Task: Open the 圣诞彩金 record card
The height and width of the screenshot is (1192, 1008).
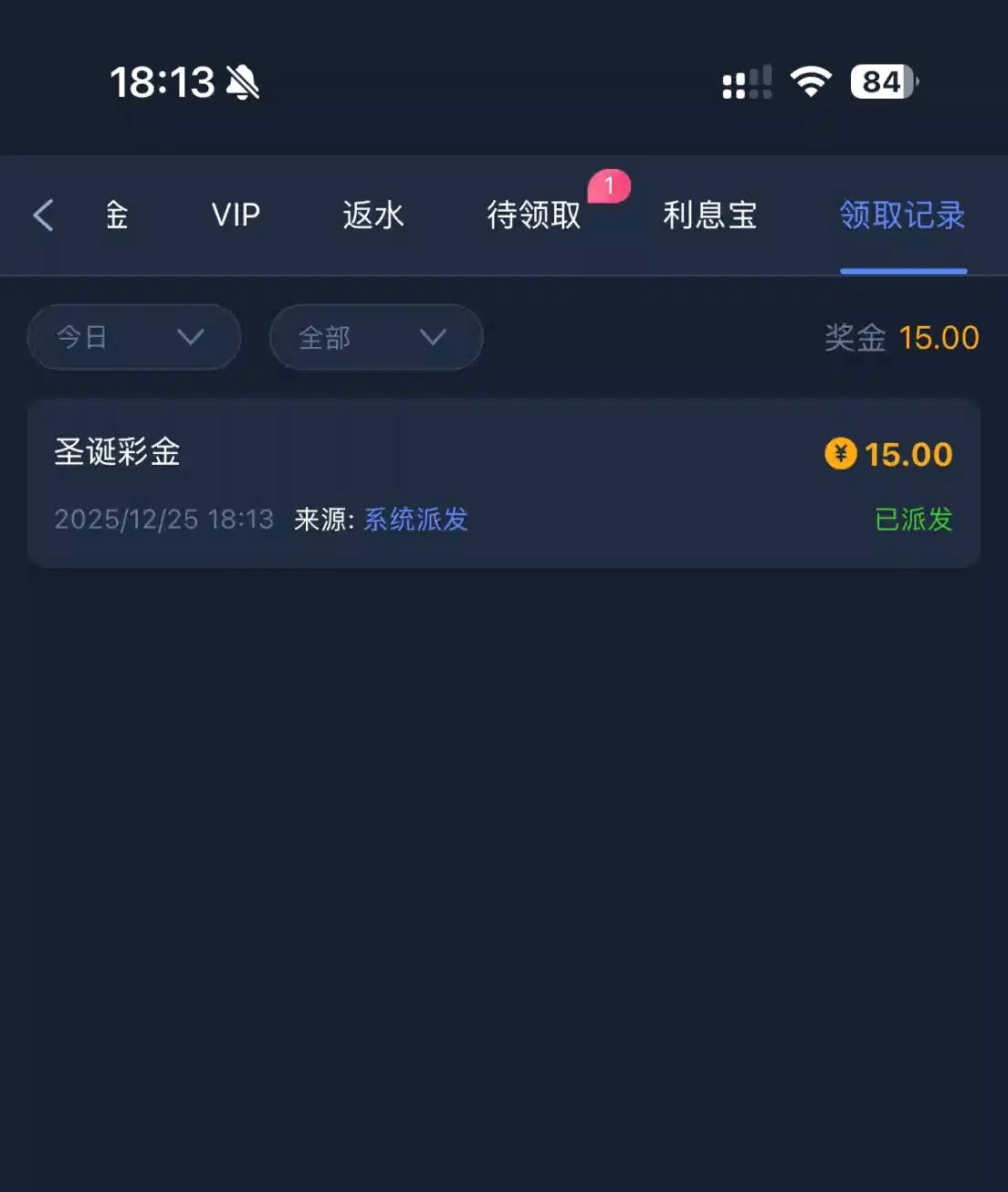Action: (x=503, y=483)
